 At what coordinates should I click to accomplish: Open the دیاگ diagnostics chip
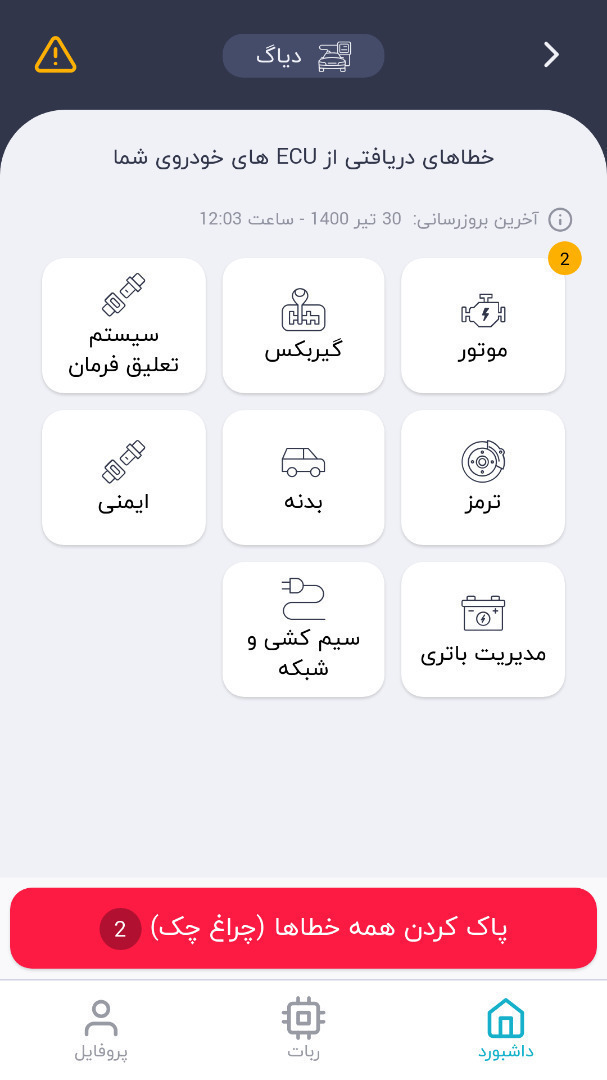tap(303, 56)
